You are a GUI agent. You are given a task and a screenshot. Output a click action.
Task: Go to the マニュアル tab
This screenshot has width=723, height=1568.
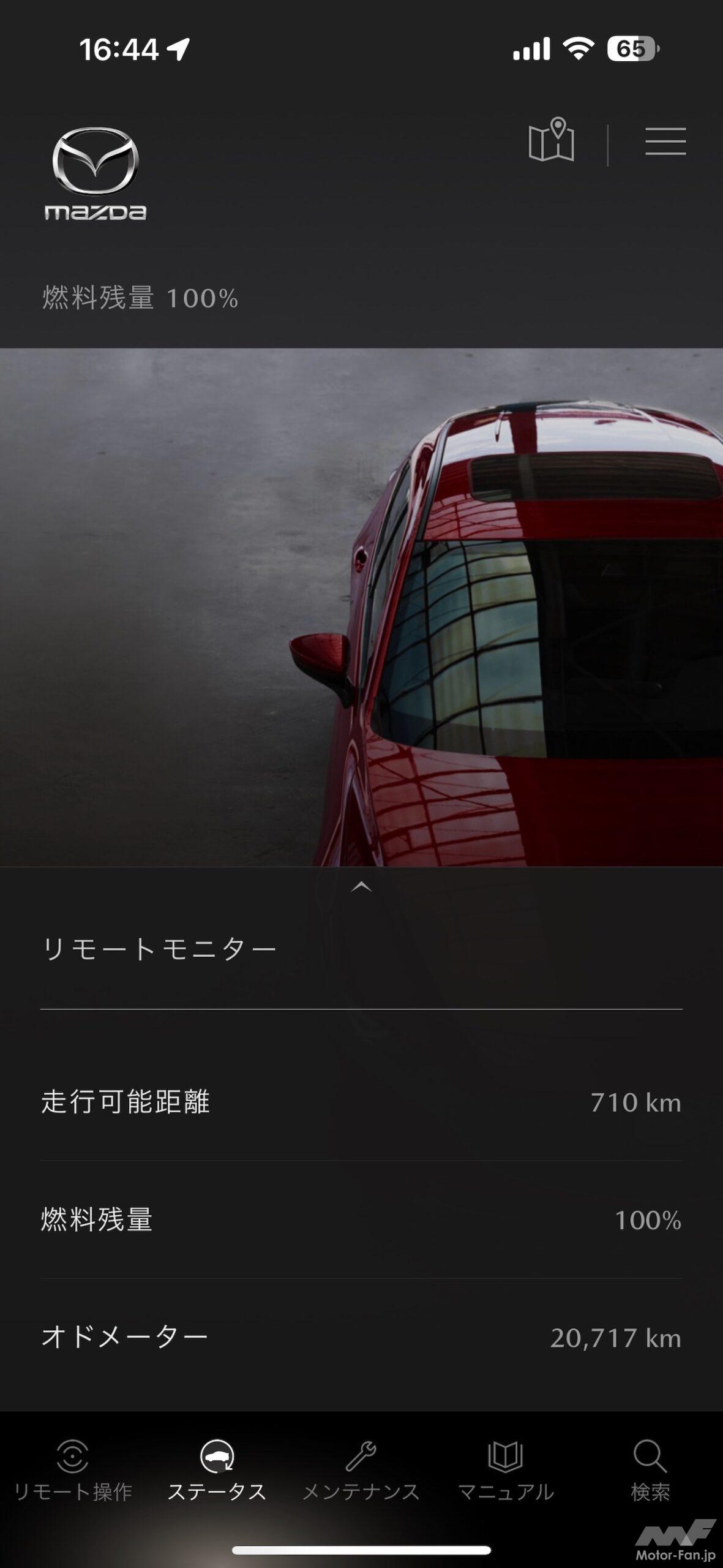pyautogui.click(x=506, y=1470)
